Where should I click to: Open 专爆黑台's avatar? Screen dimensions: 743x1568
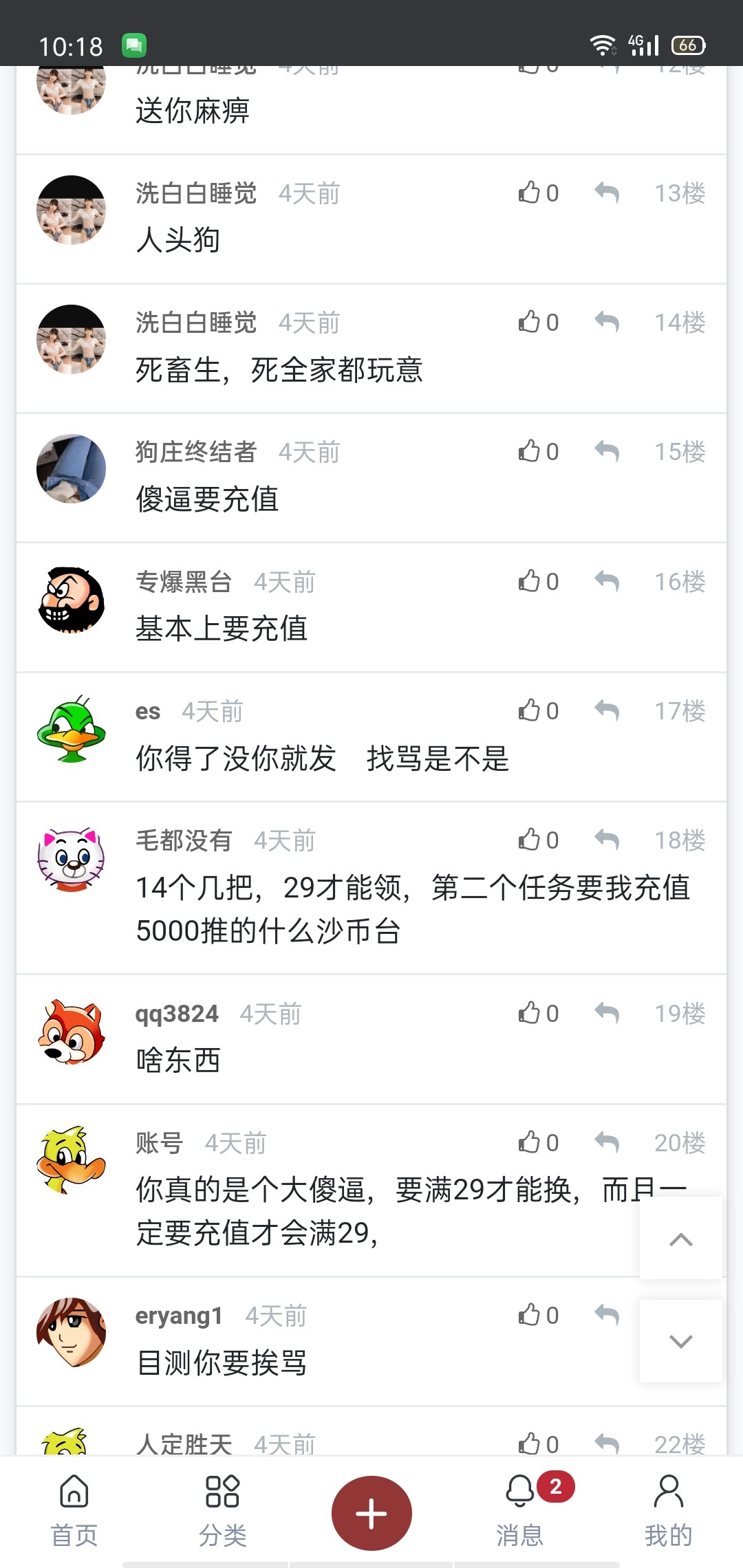point(71,599)
